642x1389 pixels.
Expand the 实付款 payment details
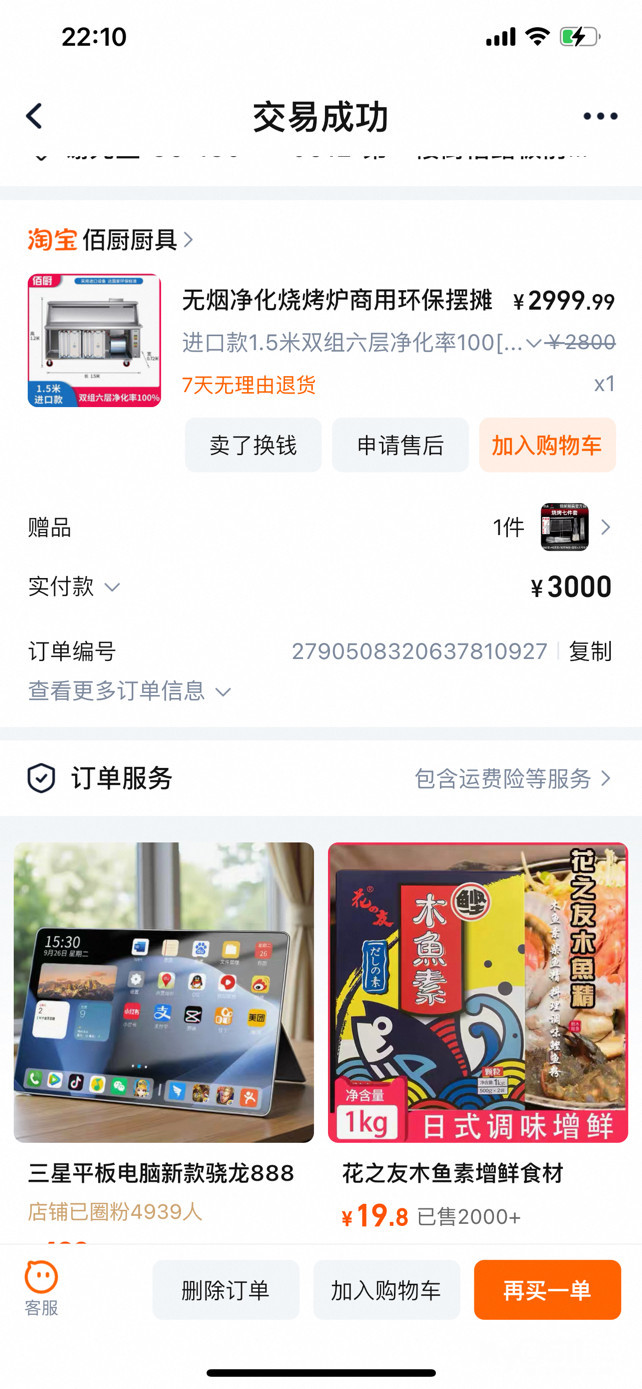(75, 587)
